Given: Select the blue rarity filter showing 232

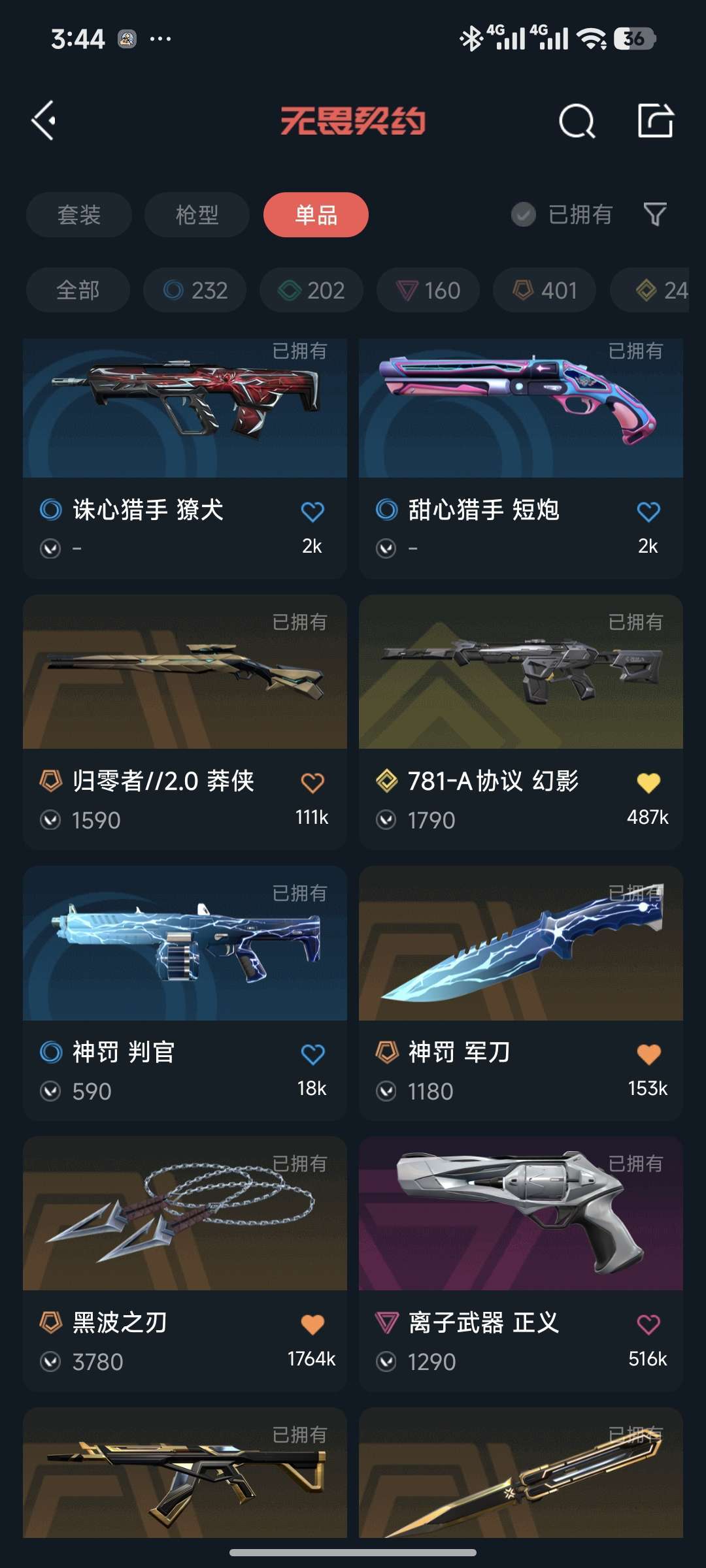Looking at the screenshot, I should [x=194, y=290].
